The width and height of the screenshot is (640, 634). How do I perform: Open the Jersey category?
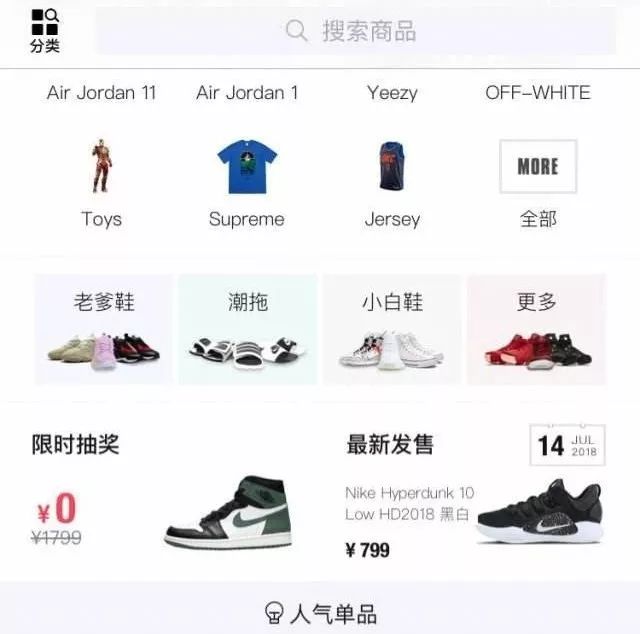[x=392, y=184]
